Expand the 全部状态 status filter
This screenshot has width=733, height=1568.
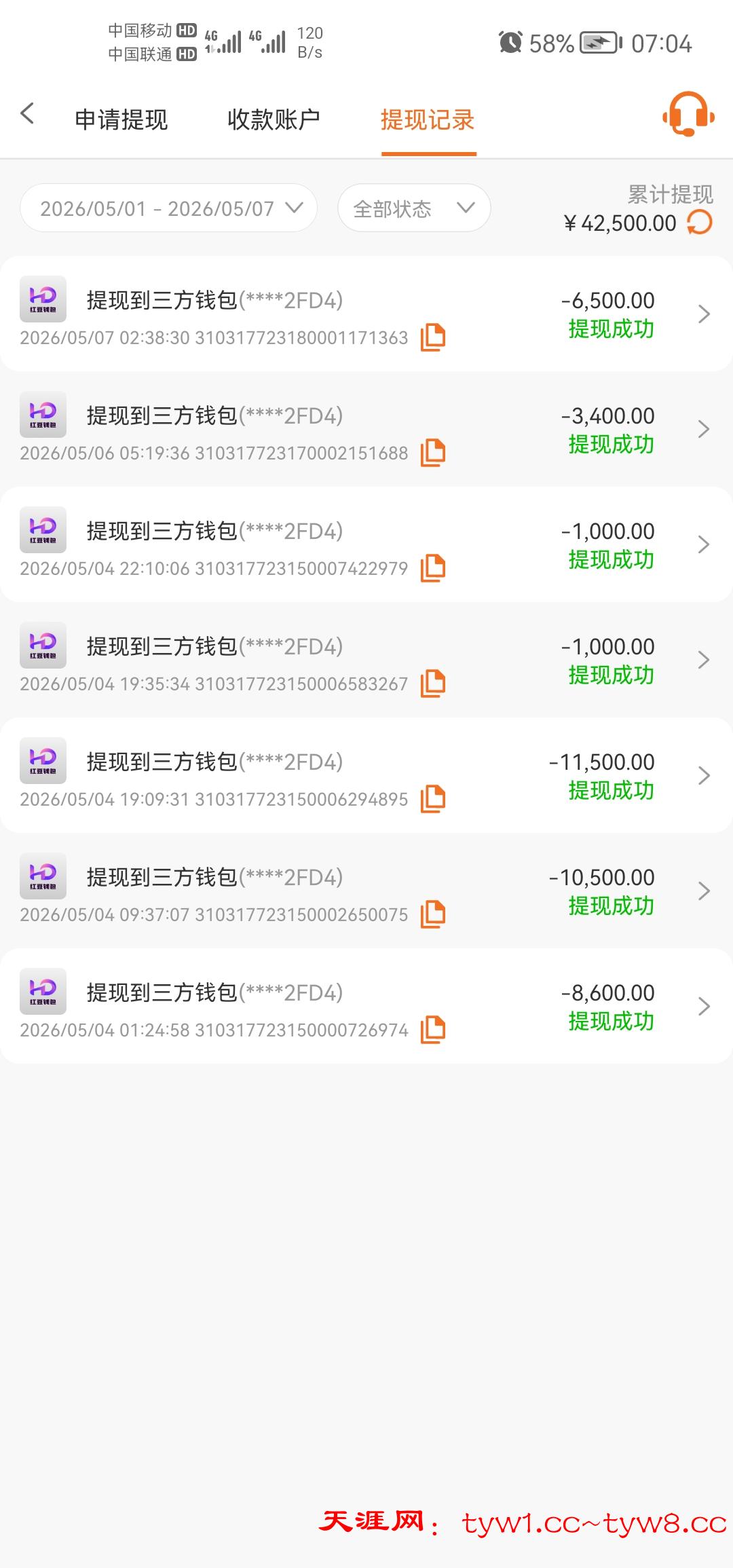[x=414, y=208]
